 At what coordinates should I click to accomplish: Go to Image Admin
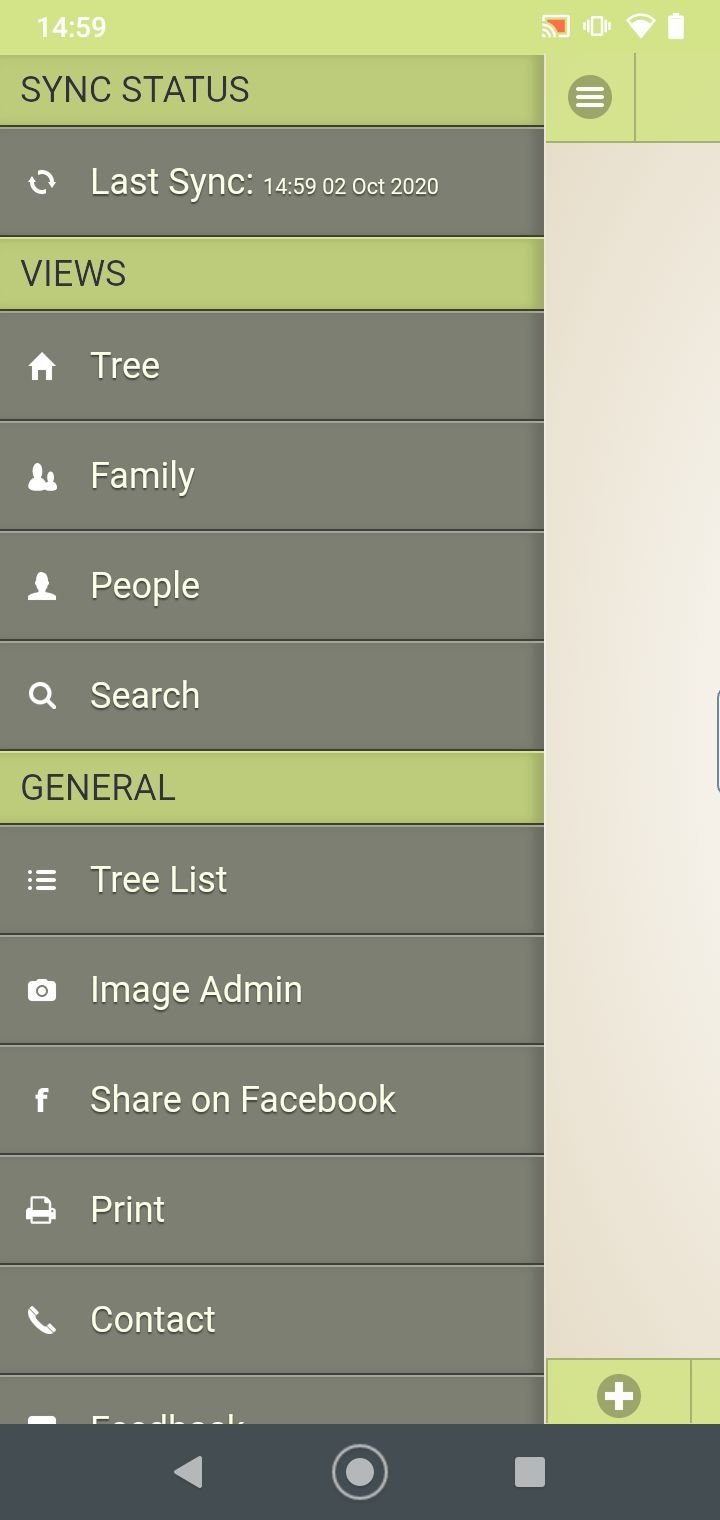pyautogui.click(x=272, y=990)
